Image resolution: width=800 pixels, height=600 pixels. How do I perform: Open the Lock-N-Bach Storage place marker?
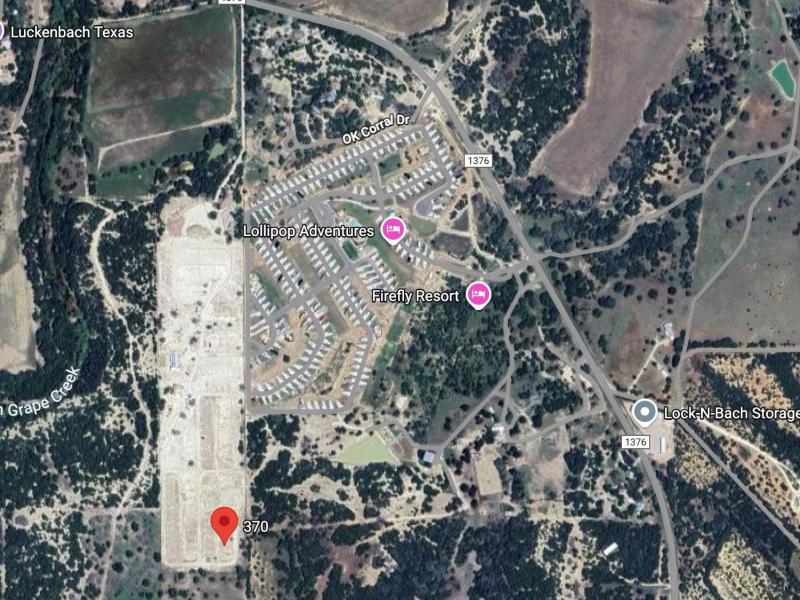click(x=646, y=412)
